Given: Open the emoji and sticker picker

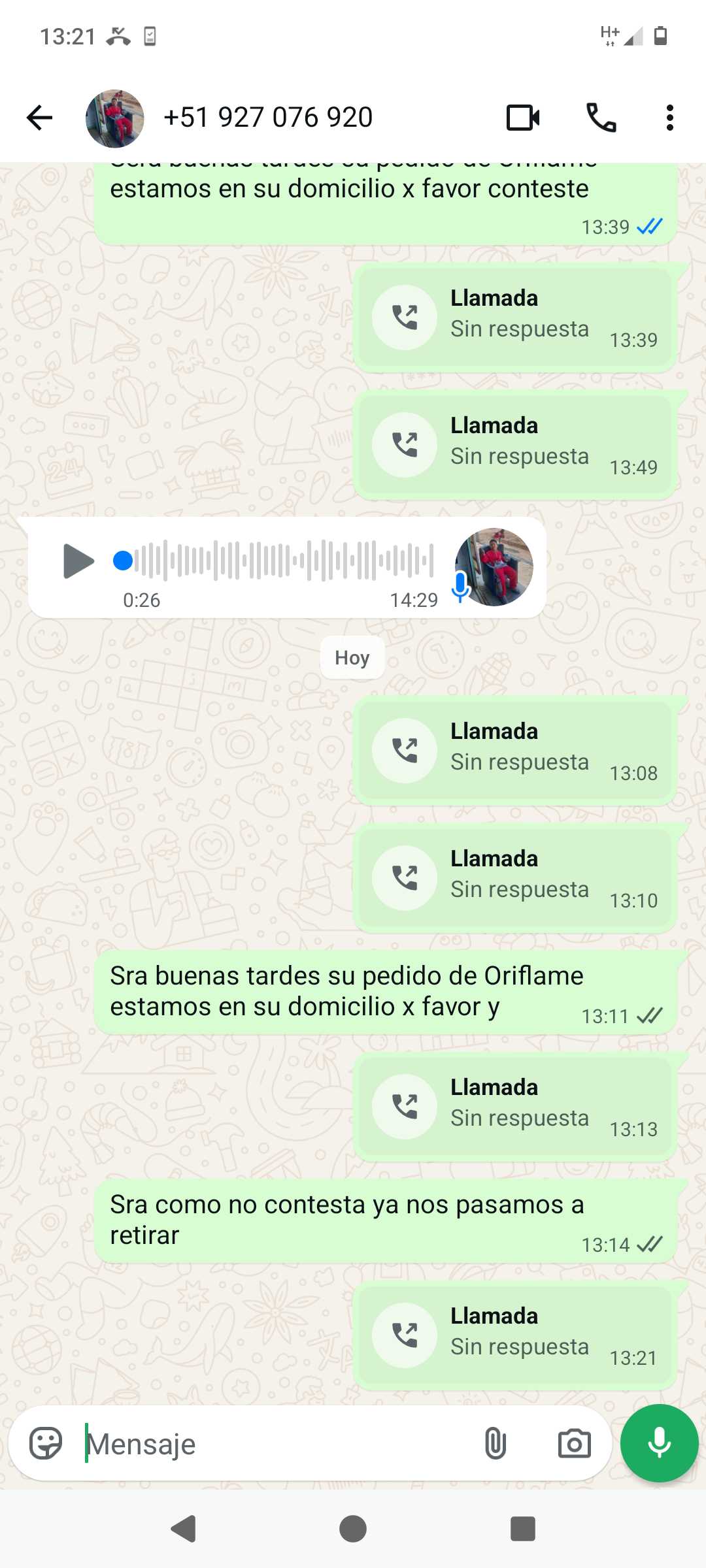Looking at the screenshot, I should (46, 1444).
